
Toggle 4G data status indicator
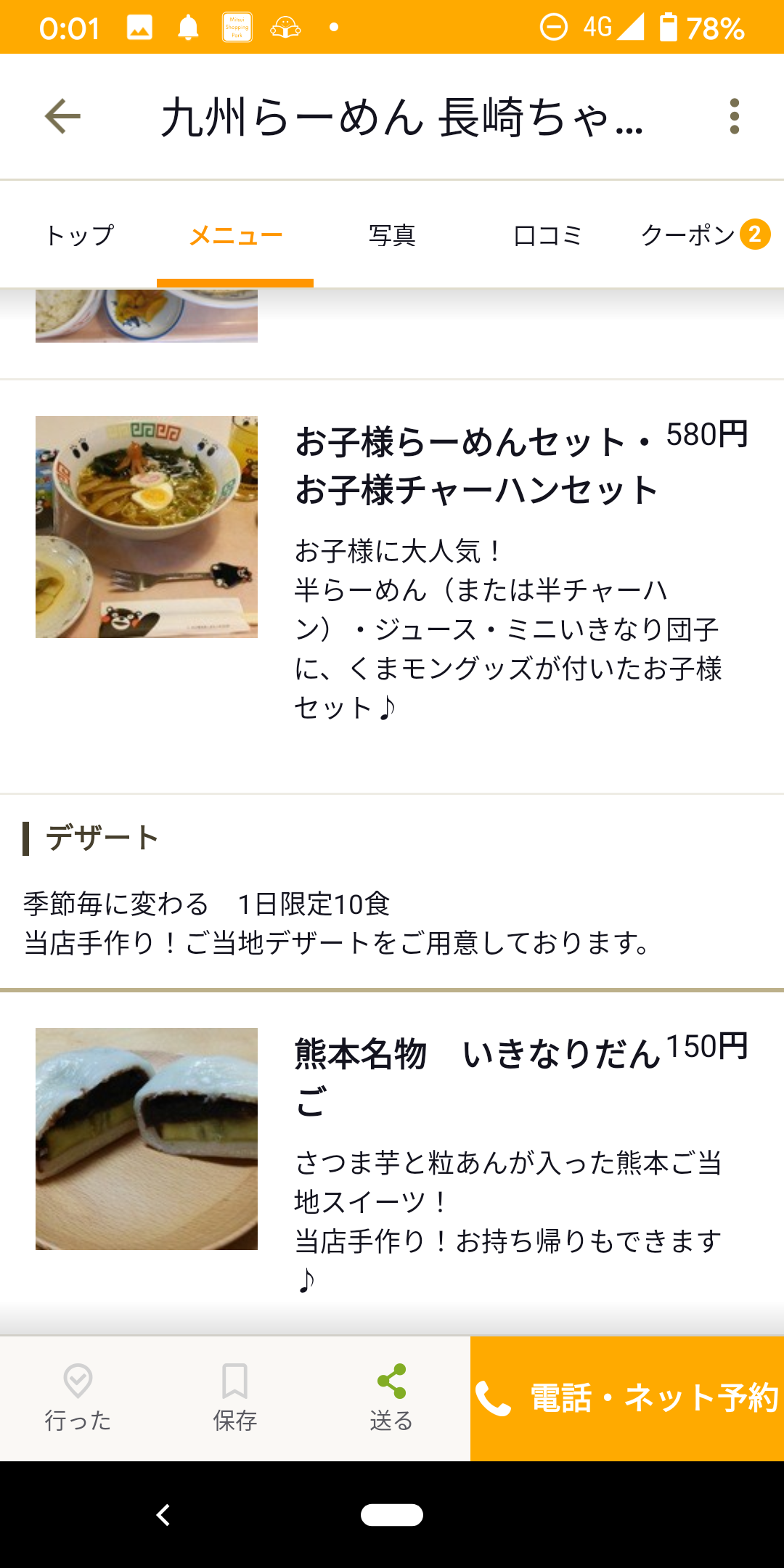pos(597,27)
